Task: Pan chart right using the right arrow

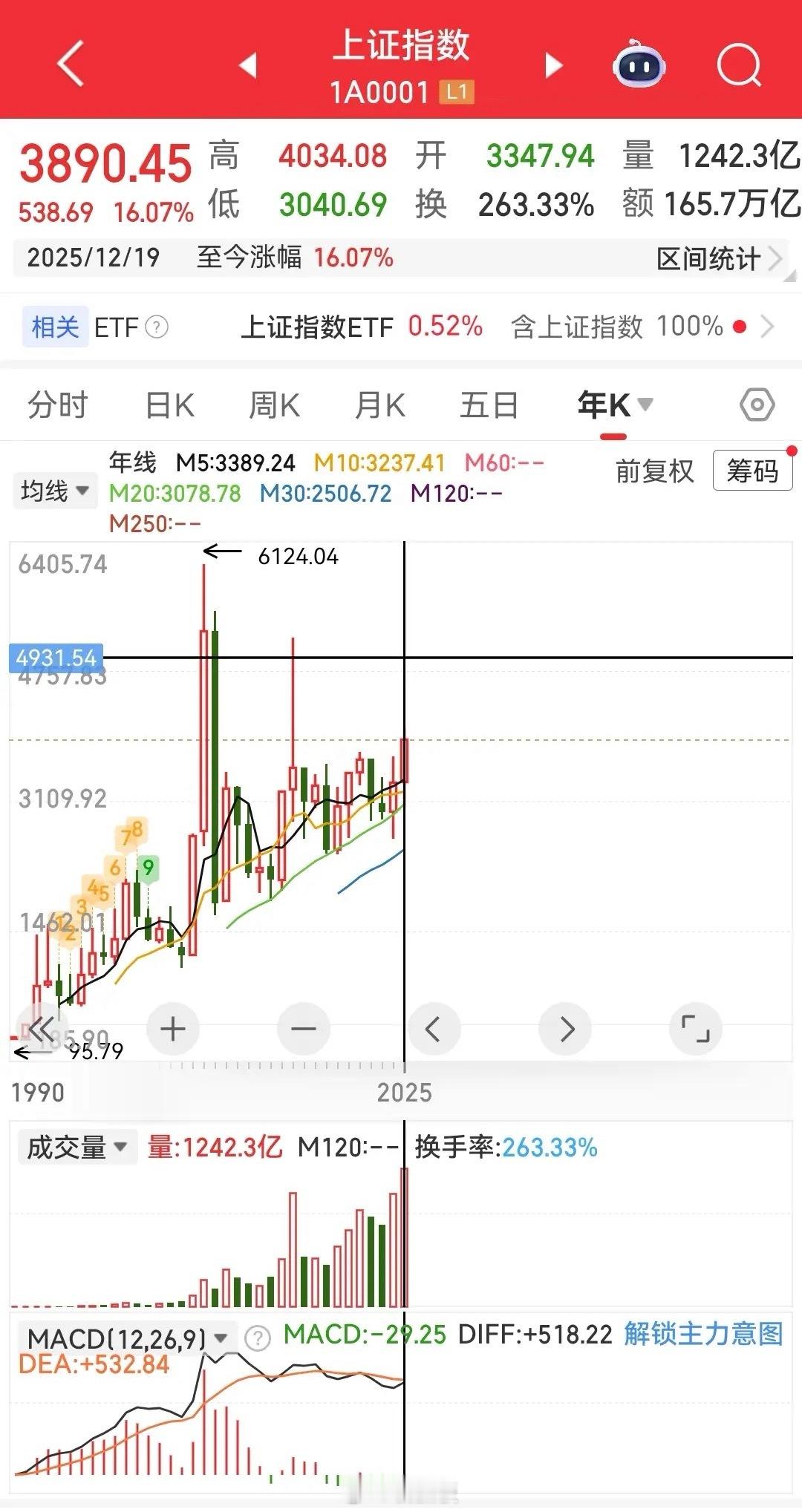Action: point(564,1030)
